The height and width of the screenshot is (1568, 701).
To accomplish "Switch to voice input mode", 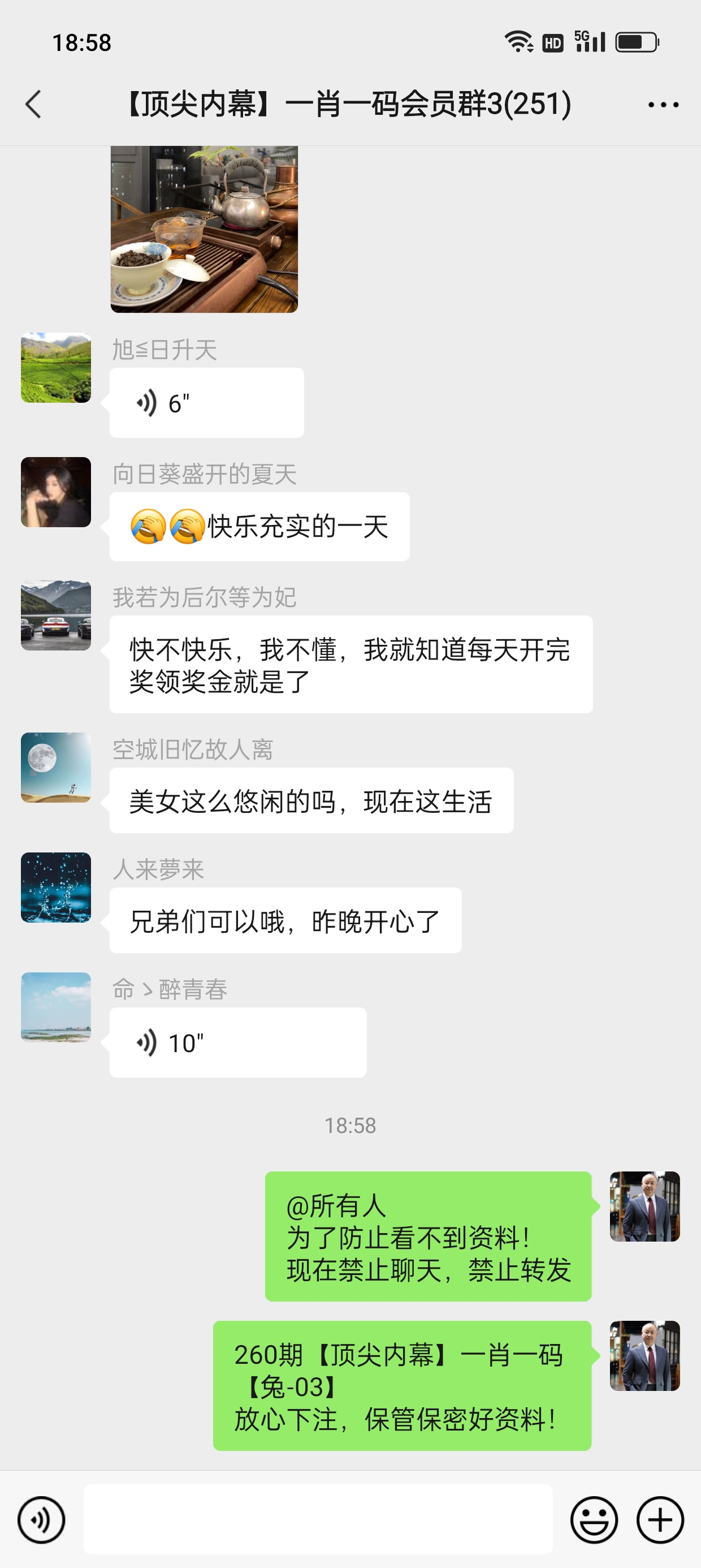I will [x=41, y=1520].
